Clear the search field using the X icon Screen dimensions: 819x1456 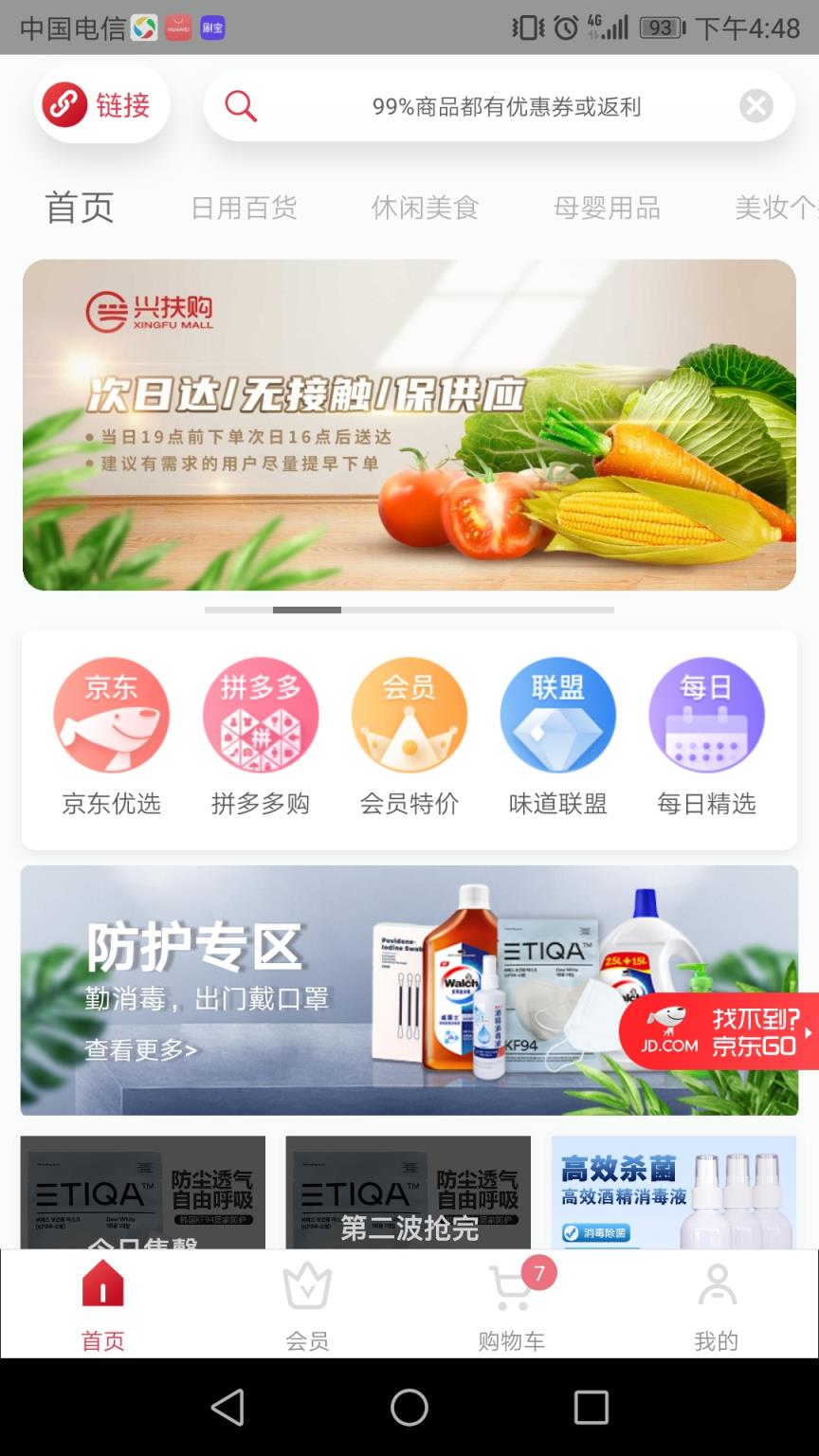click(x=755, y=104)
